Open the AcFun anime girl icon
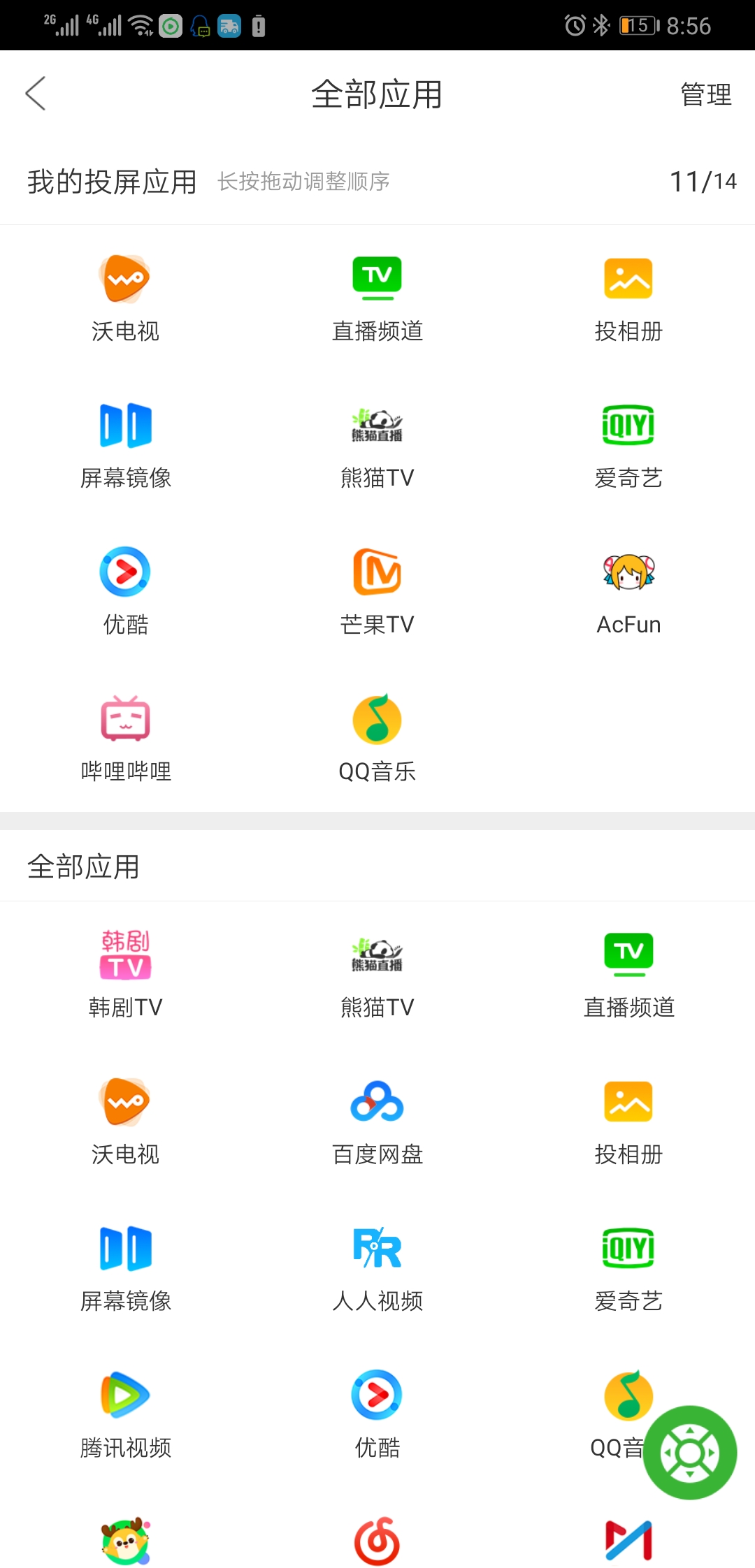Screen dimensions: 755x1568 click(x=628, y=587)
